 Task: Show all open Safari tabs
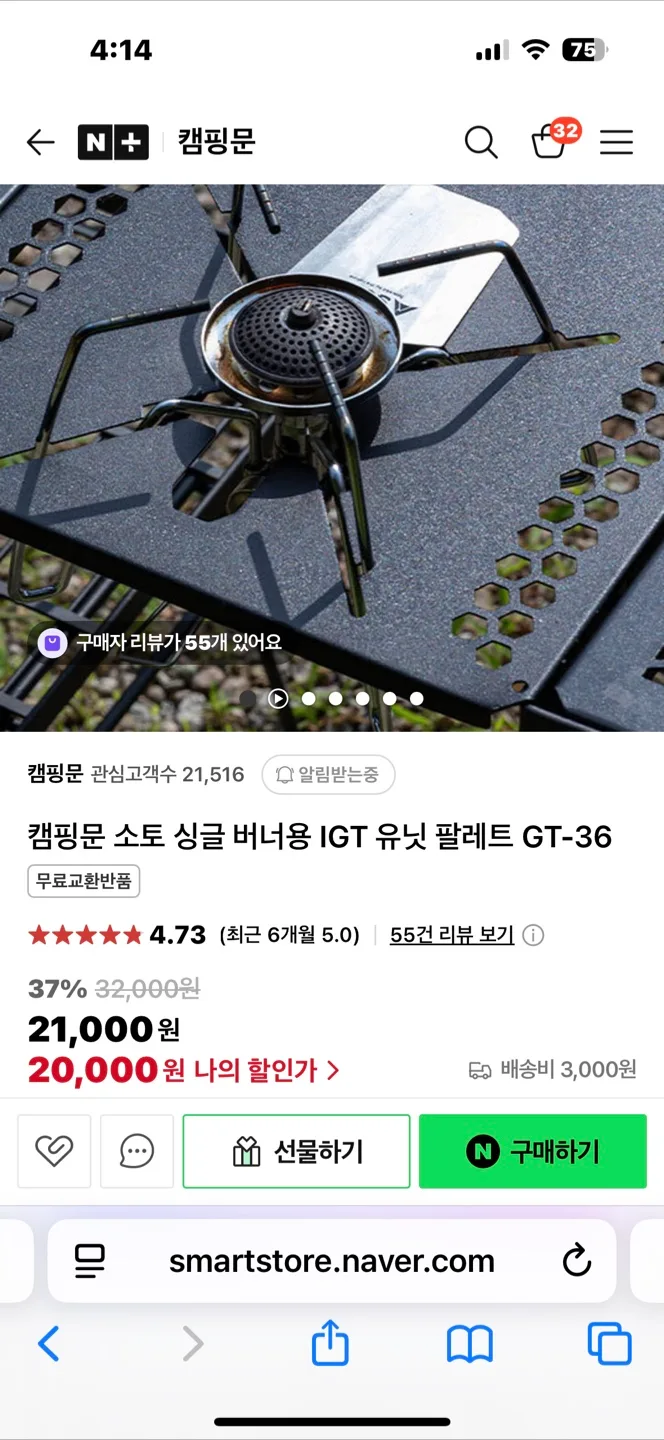(x=609, y=1344)
